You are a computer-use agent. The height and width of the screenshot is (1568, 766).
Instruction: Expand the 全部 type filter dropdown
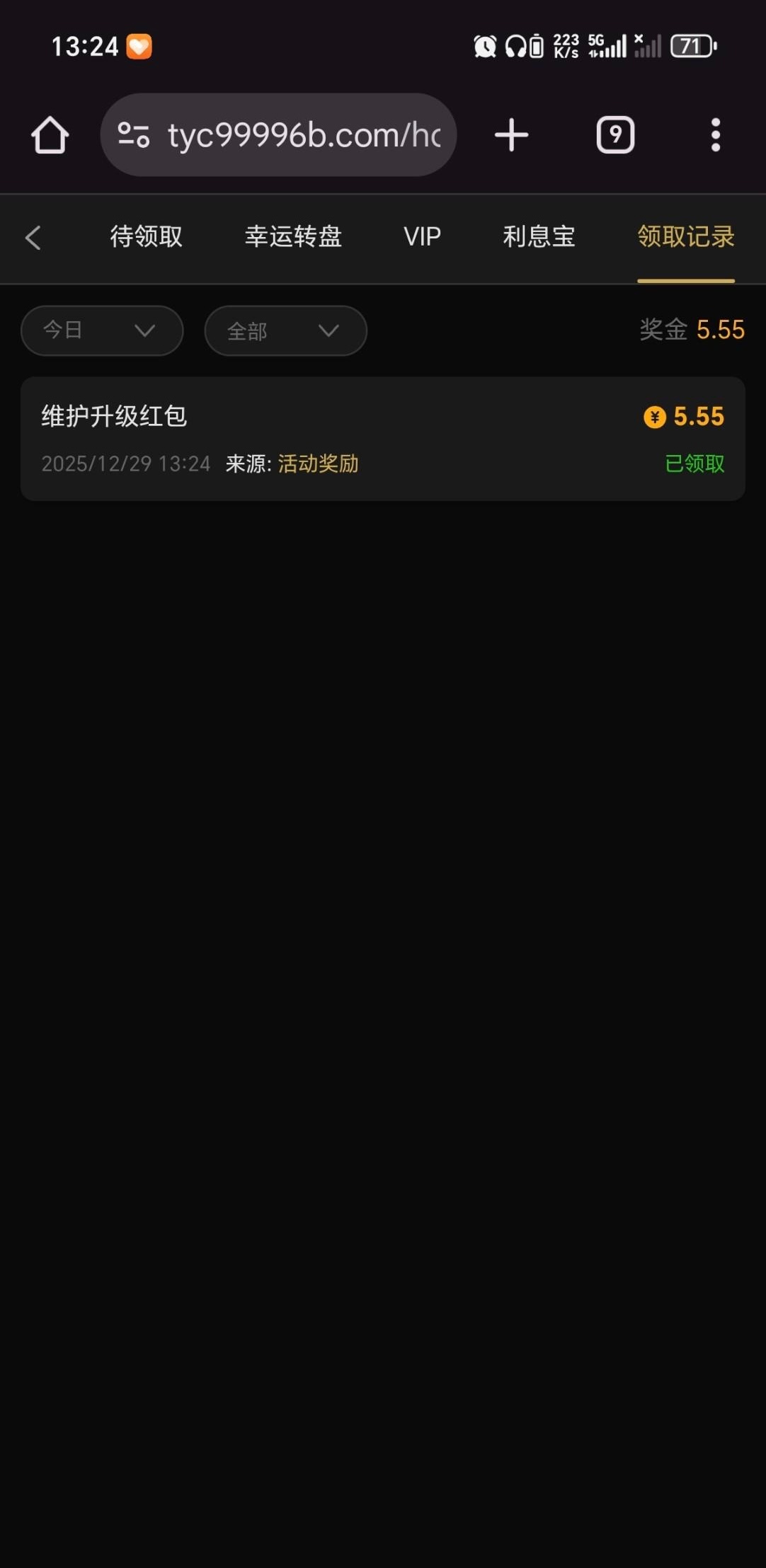(285, 330)
